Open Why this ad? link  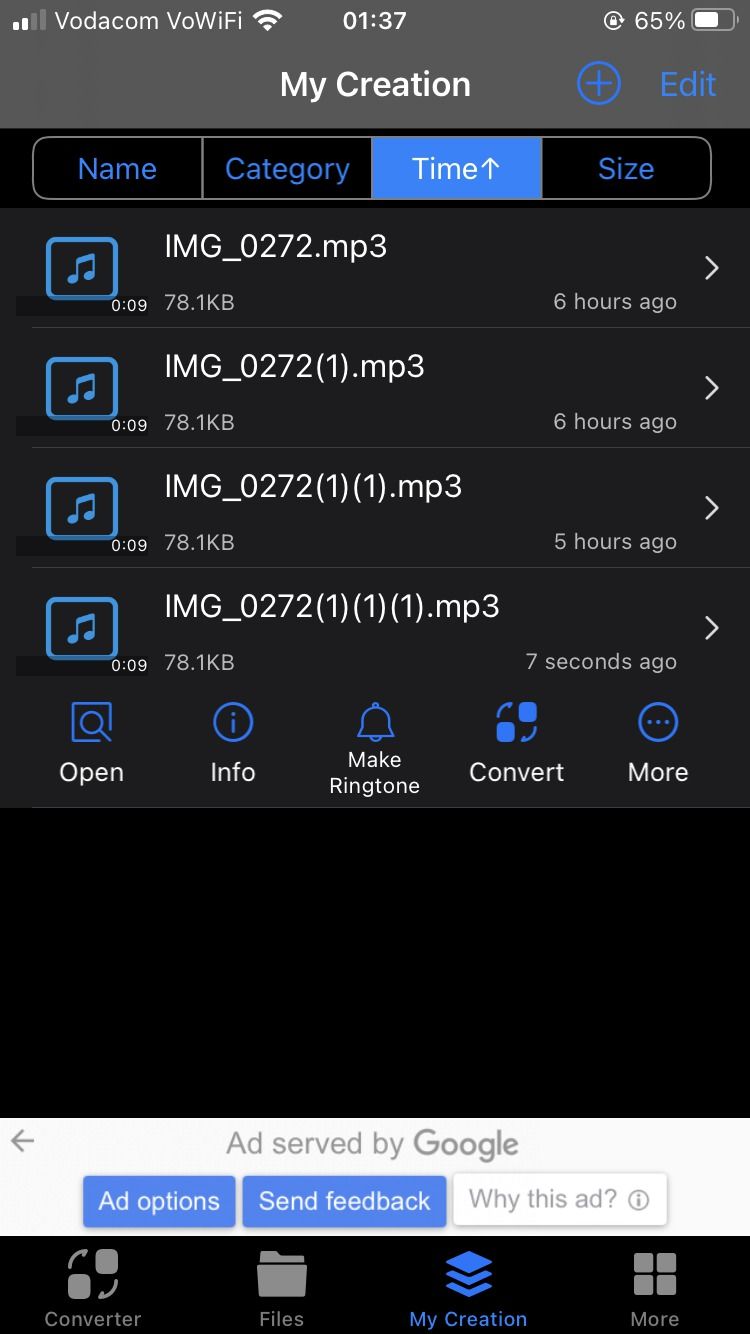pos(559,1198)
